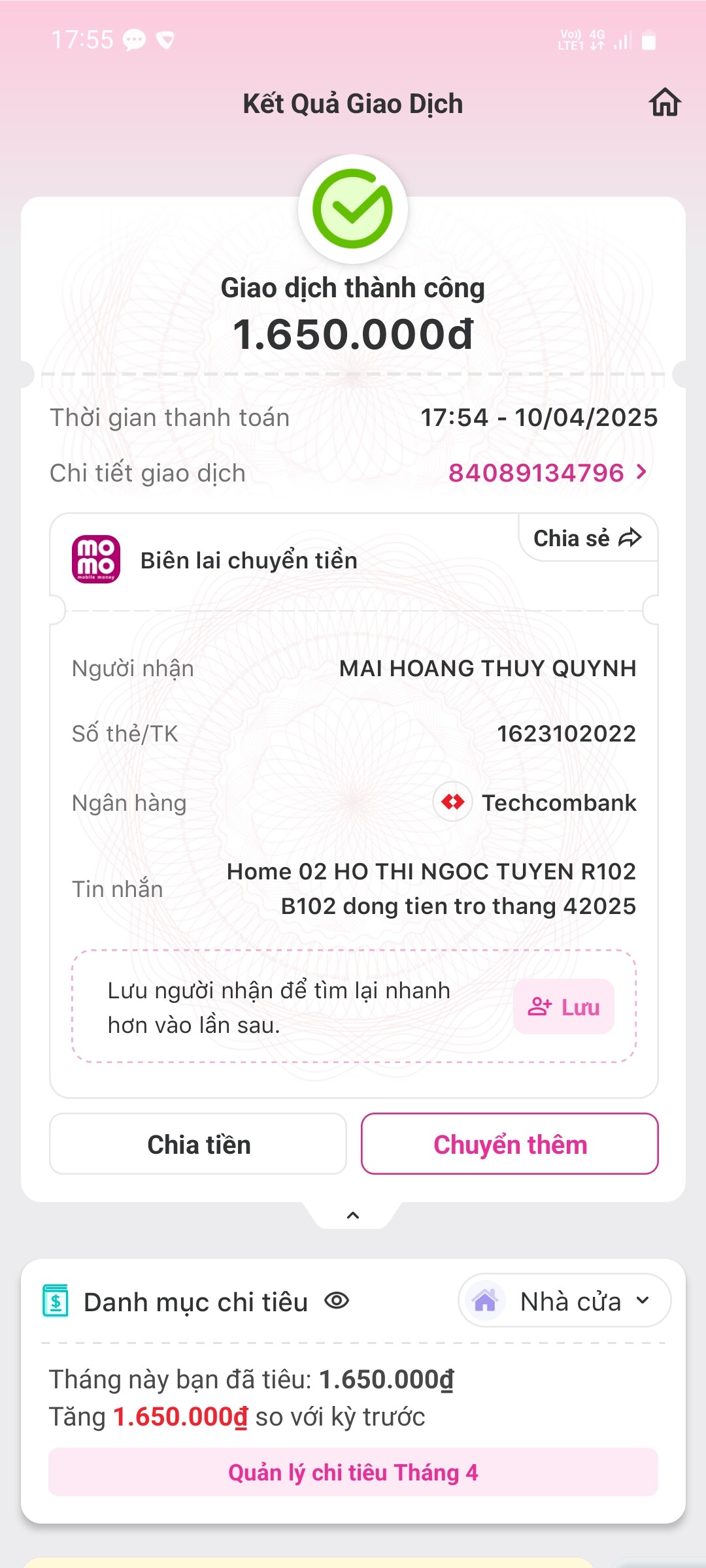This screenshot has height=1568, width=706.
Task: Collapse the receipt with the up chevron
Action: tap(353, 1215)
